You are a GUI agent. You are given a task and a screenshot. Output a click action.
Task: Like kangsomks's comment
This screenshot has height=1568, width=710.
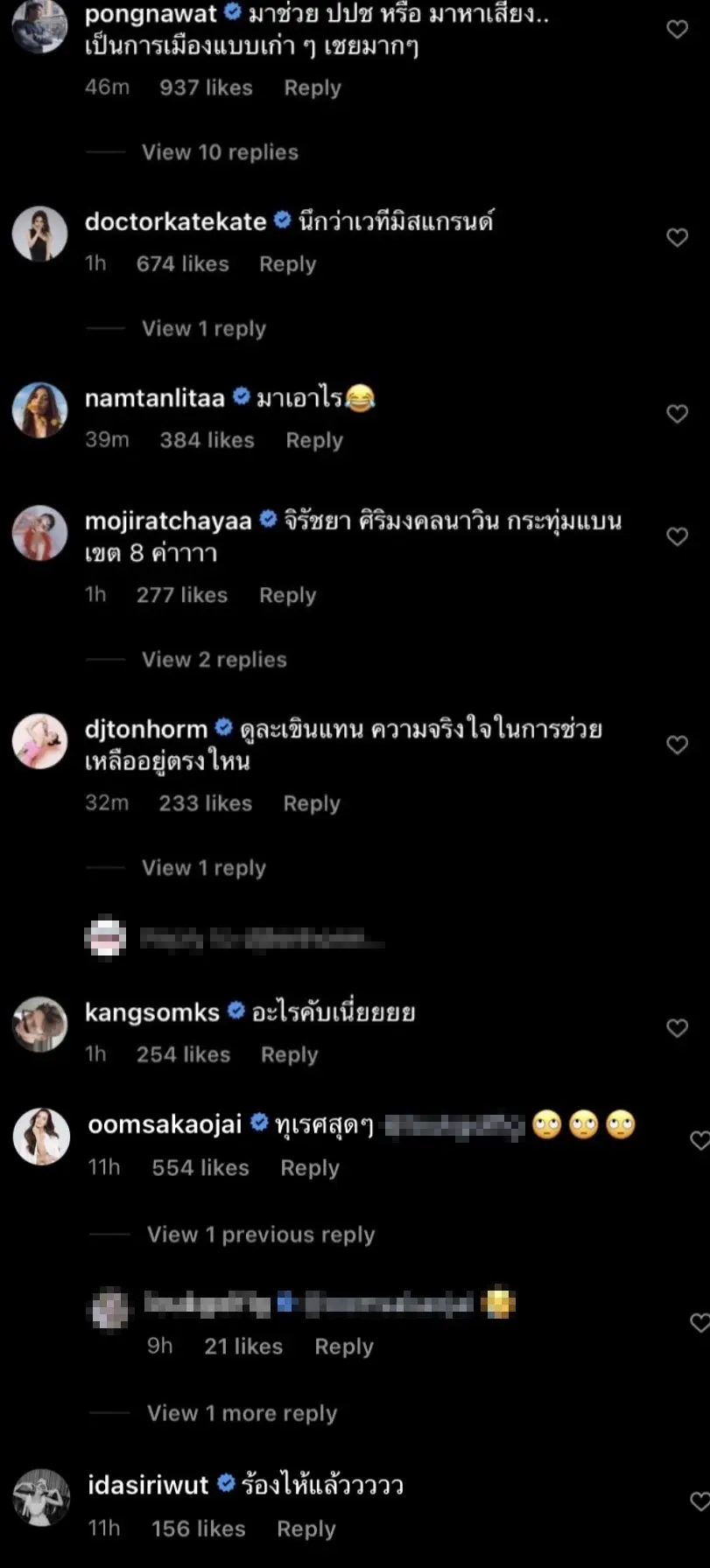coord(677,1028)
